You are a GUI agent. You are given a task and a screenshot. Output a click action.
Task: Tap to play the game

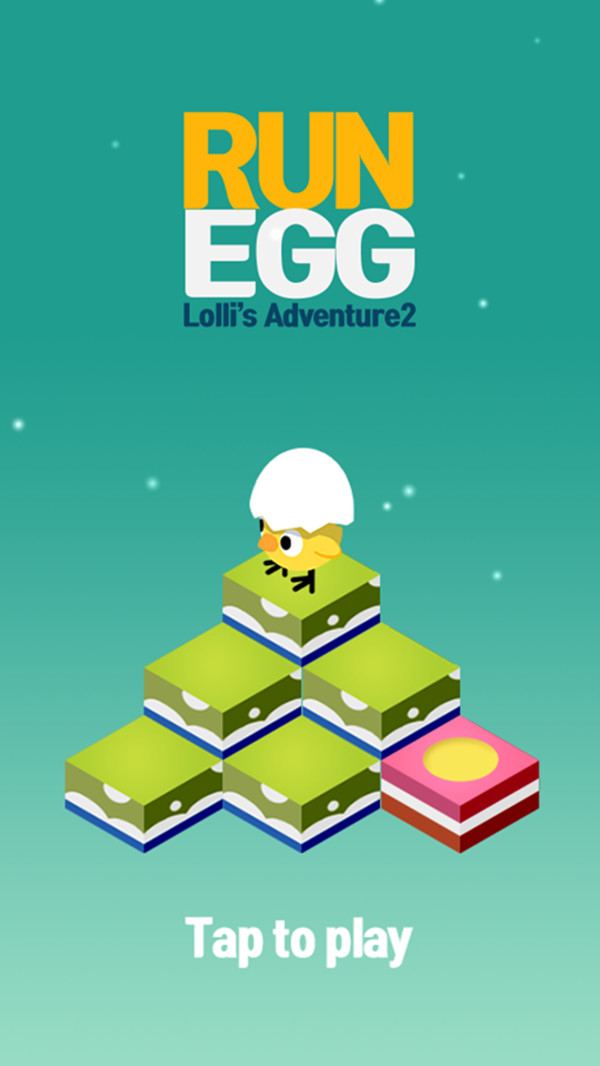coord(299,938)
